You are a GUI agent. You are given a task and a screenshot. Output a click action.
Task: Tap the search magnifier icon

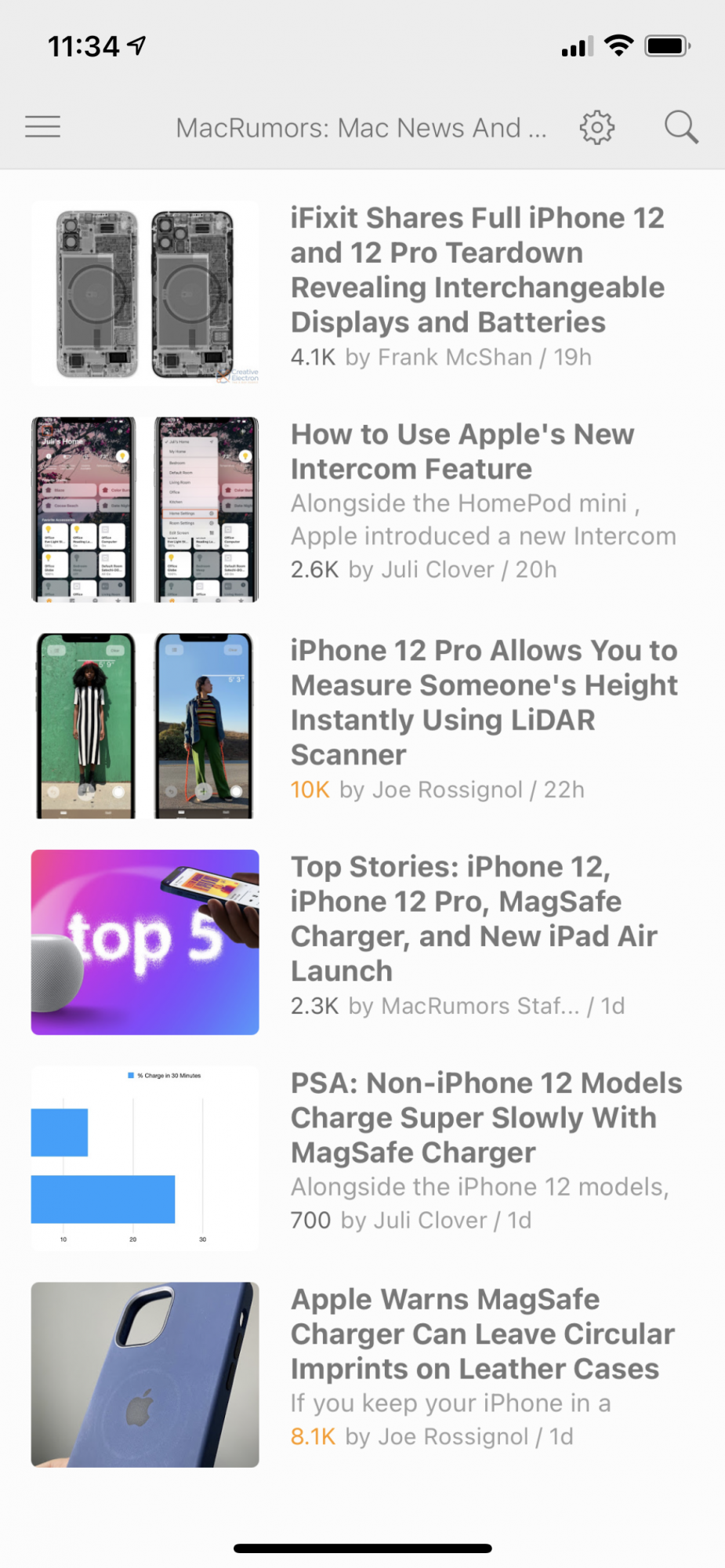click(x=681, y=127)
